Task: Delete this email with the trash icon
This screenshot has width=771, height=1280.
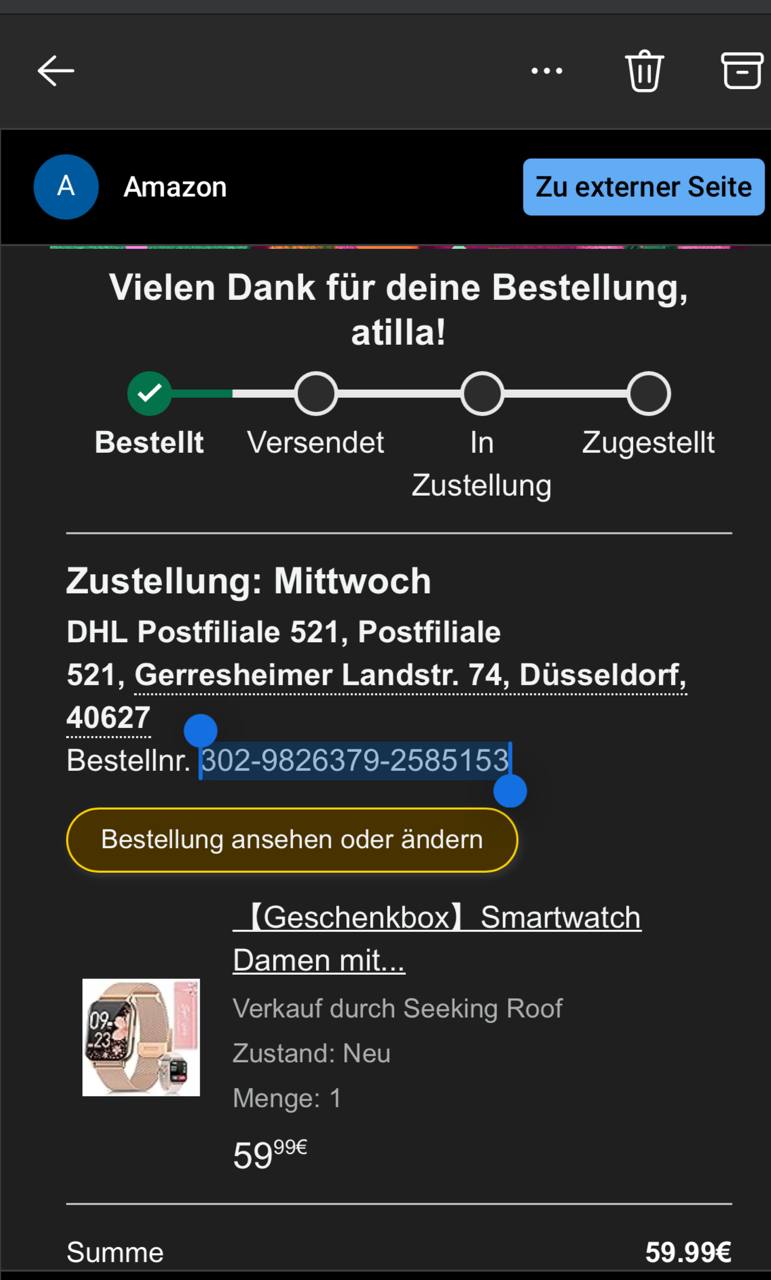Action: coord(644,71)
